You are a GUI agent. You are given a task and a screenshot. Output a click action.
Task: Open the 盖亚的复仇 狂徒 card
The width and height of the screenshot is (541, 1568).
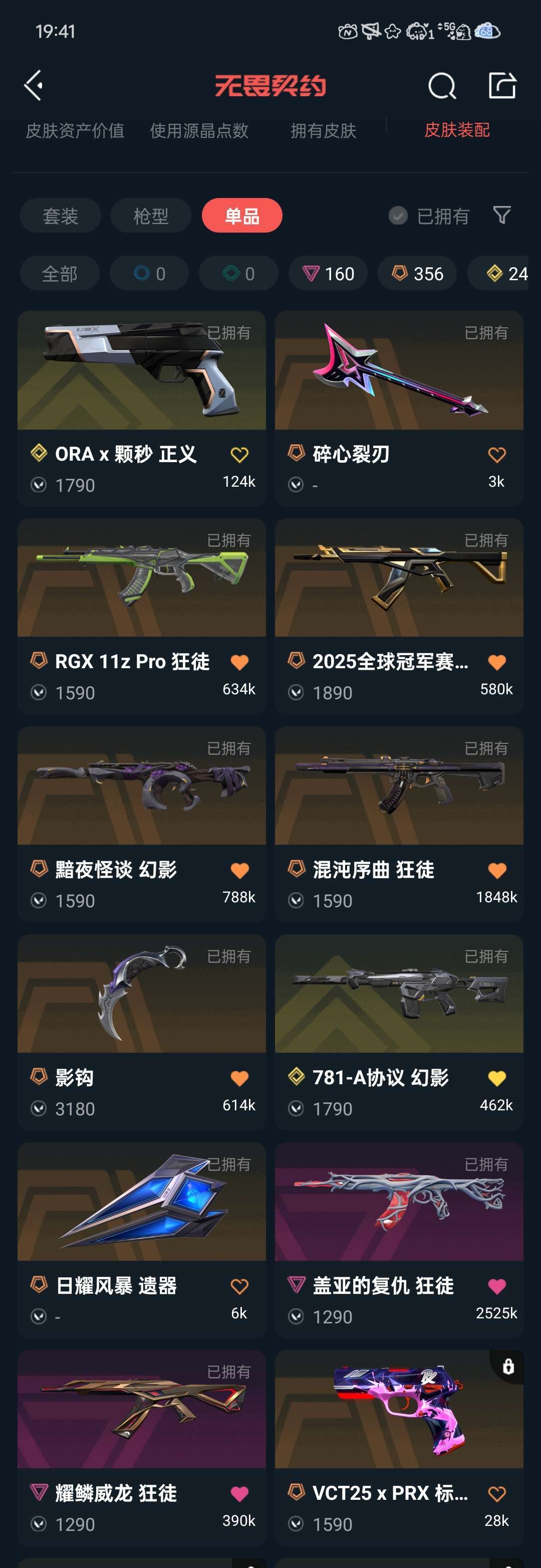(399, 1239)
